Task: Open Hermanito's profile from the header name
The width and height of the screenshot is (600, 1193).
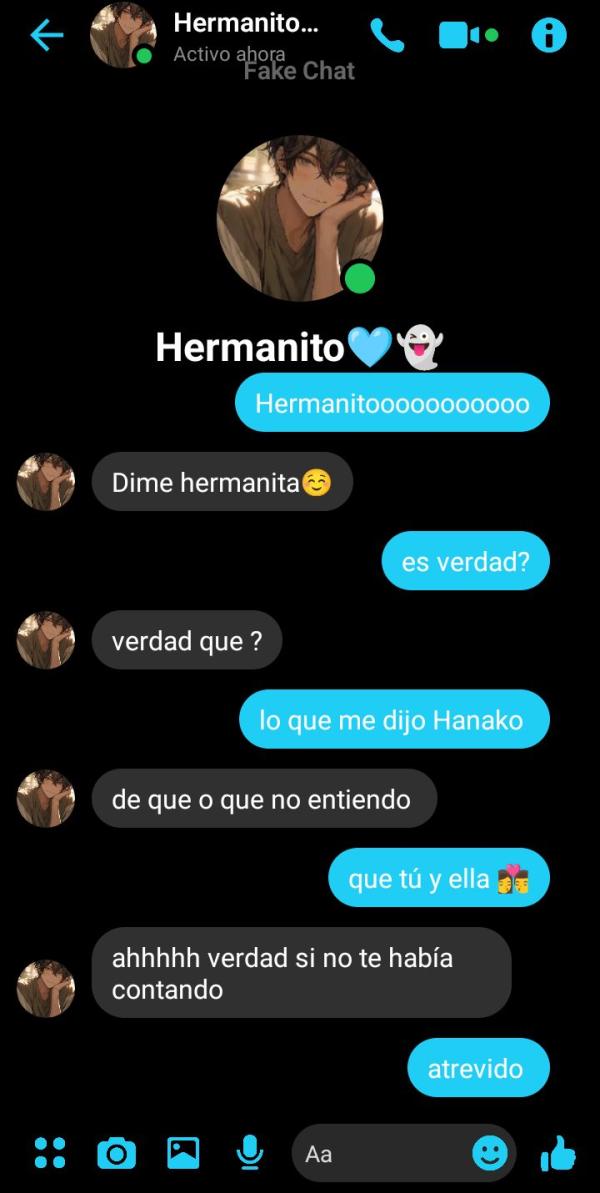Action: (245, 24)
